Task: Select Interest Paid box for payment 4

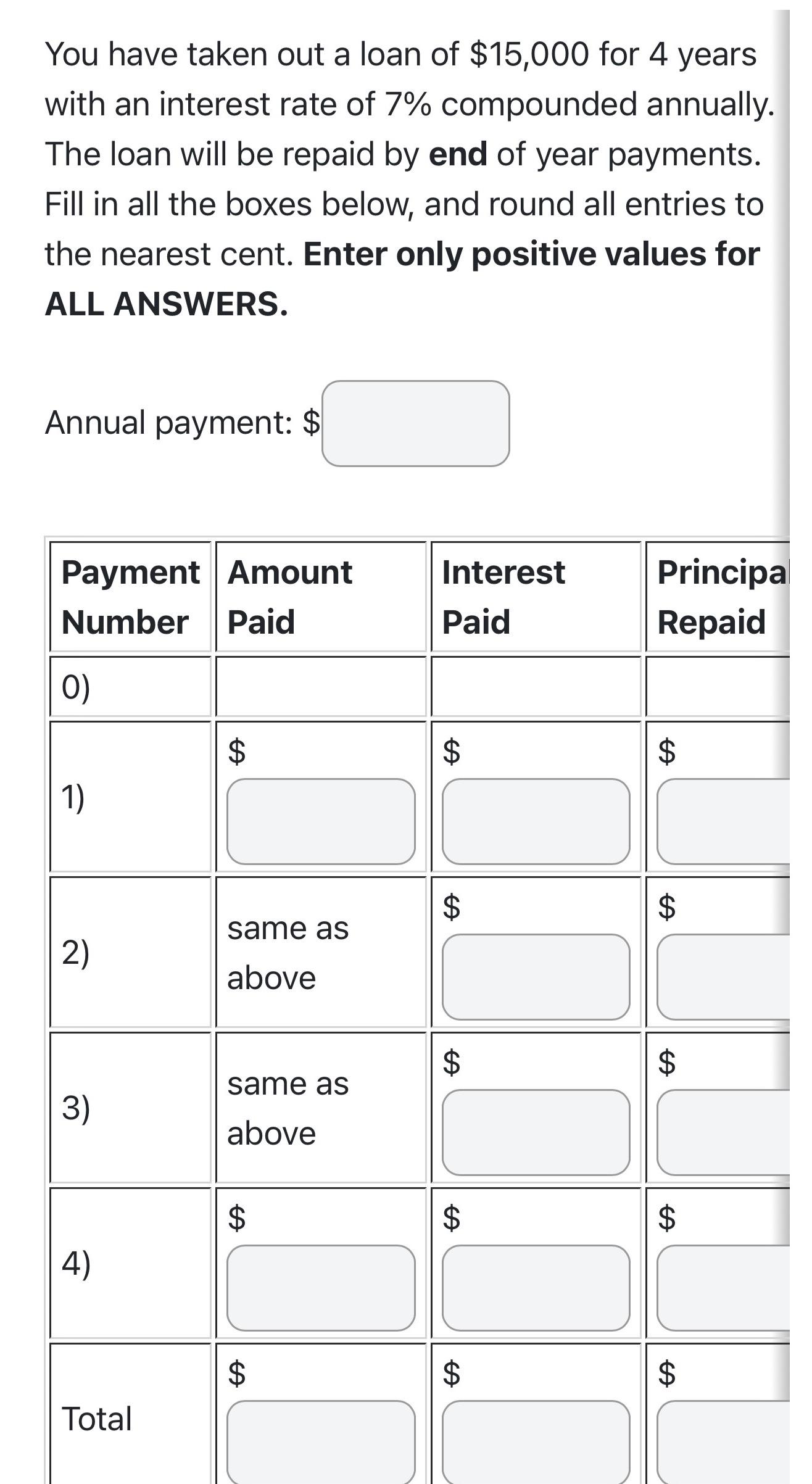Action: 536,1288
